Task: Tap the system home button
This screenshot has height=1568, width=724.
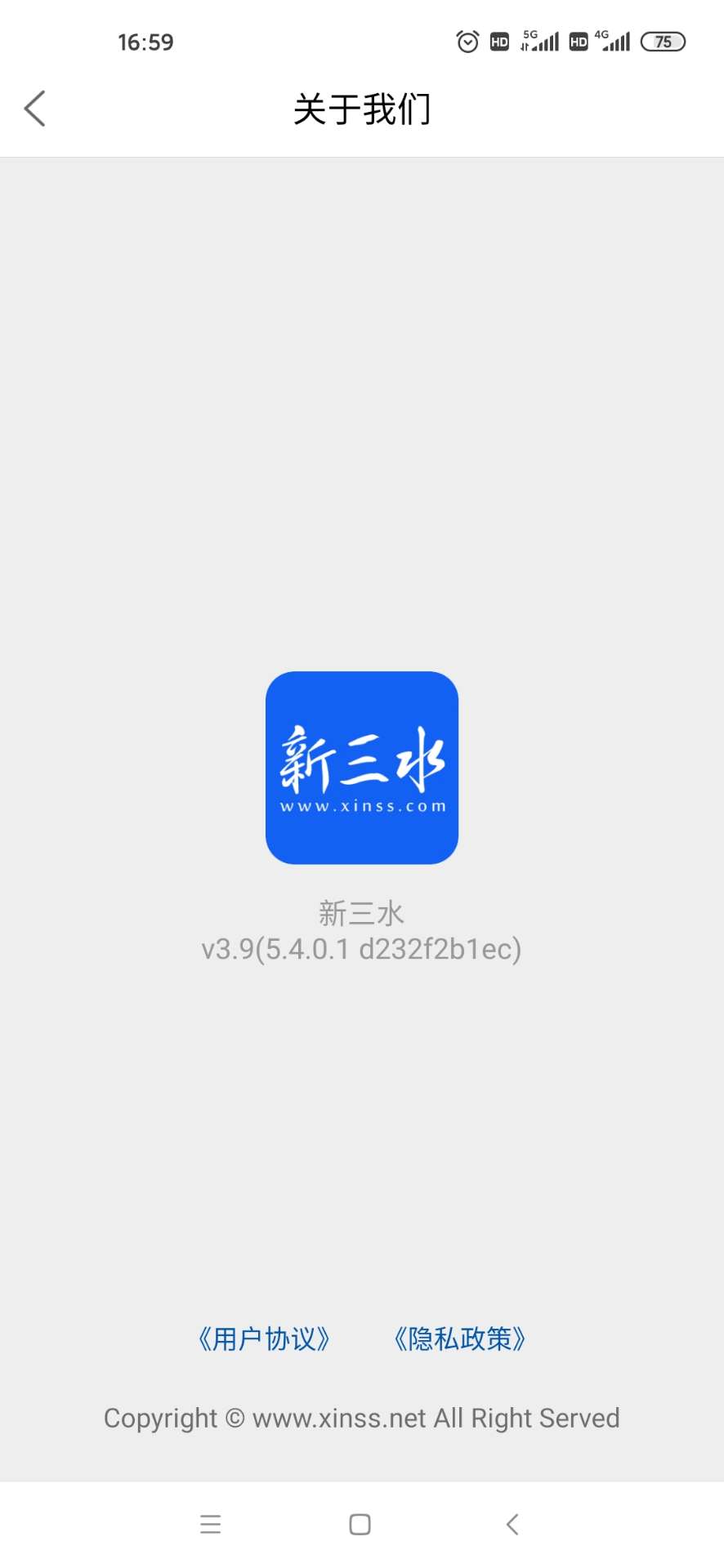Action: pyautogui.click(x=360, y=1524)
